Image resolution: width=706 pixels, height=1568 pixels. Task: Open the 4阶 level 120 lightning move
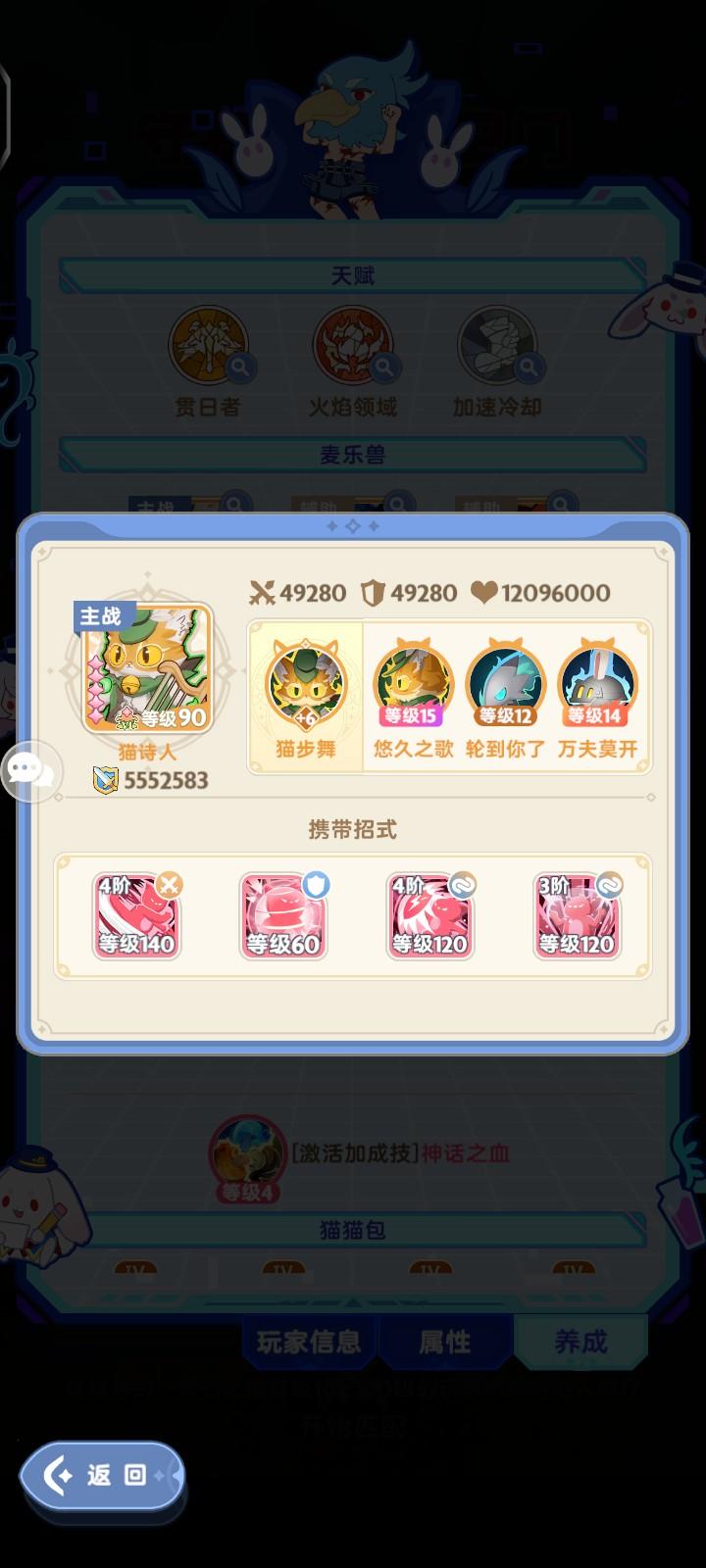(429, 914)
